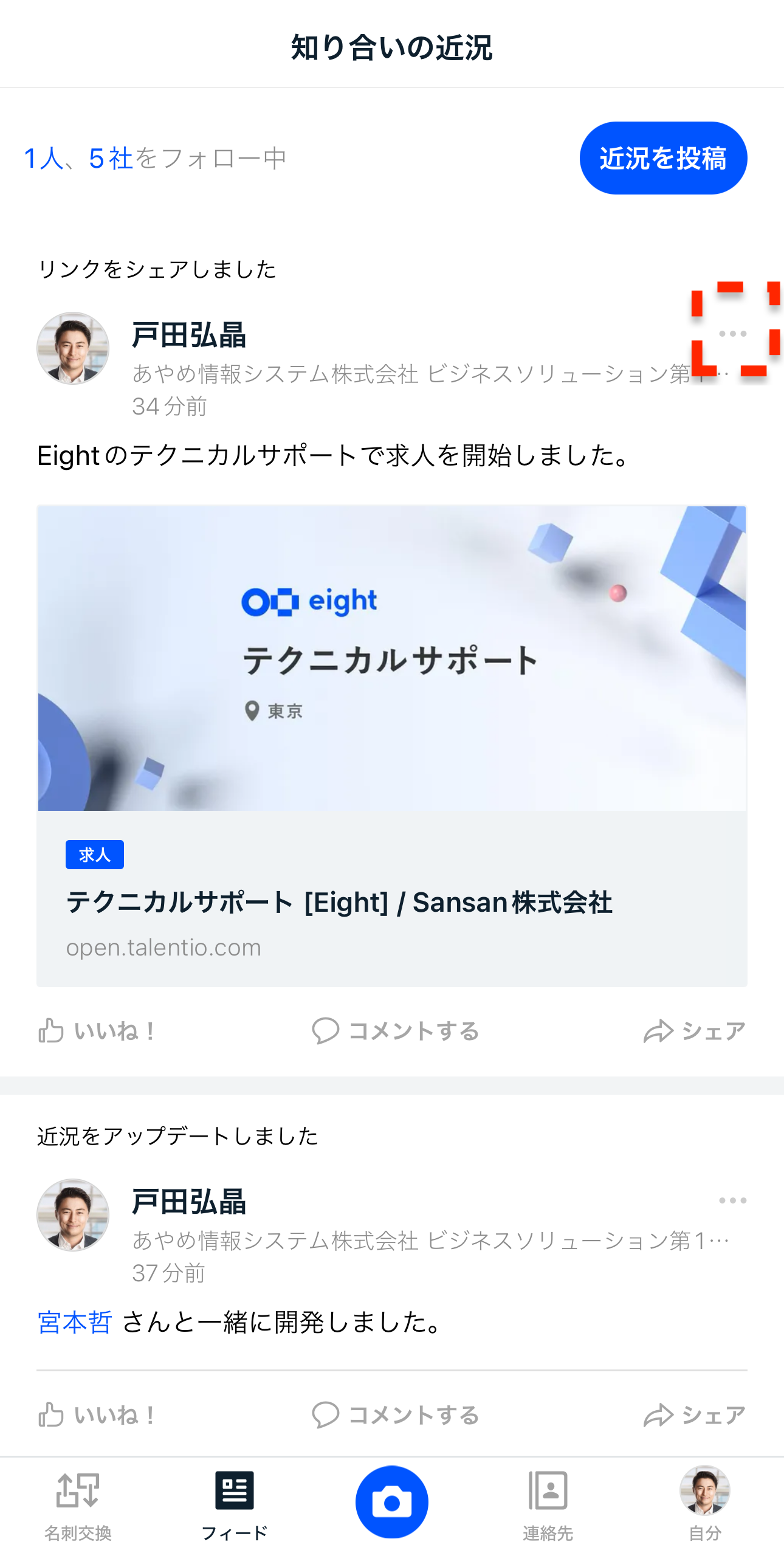This screenshot has height=1567, width=784.
Task: Tap the 近況を投稿 button
Action: coord(662,158)
